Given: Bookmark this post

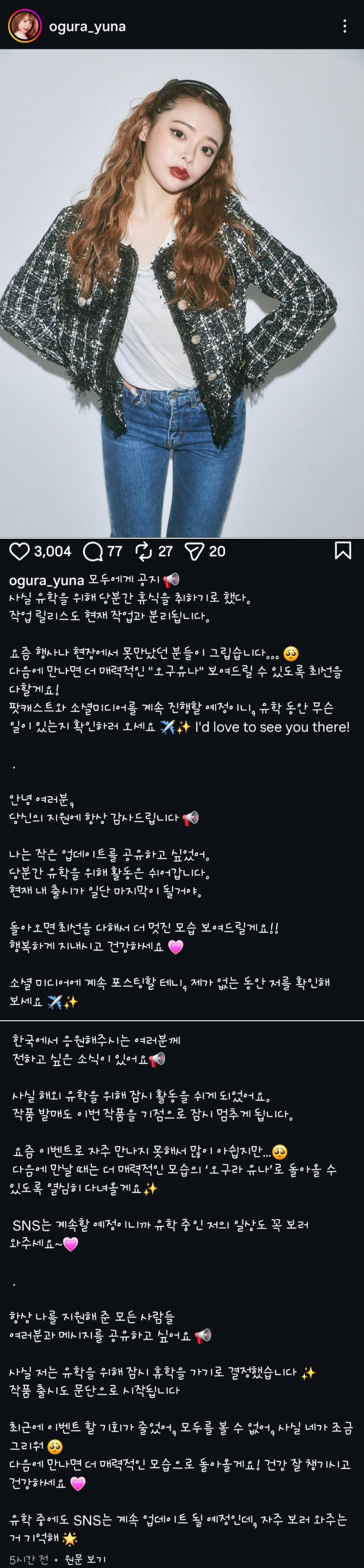Looking at the screenshot, I should [x=343, y=550].
